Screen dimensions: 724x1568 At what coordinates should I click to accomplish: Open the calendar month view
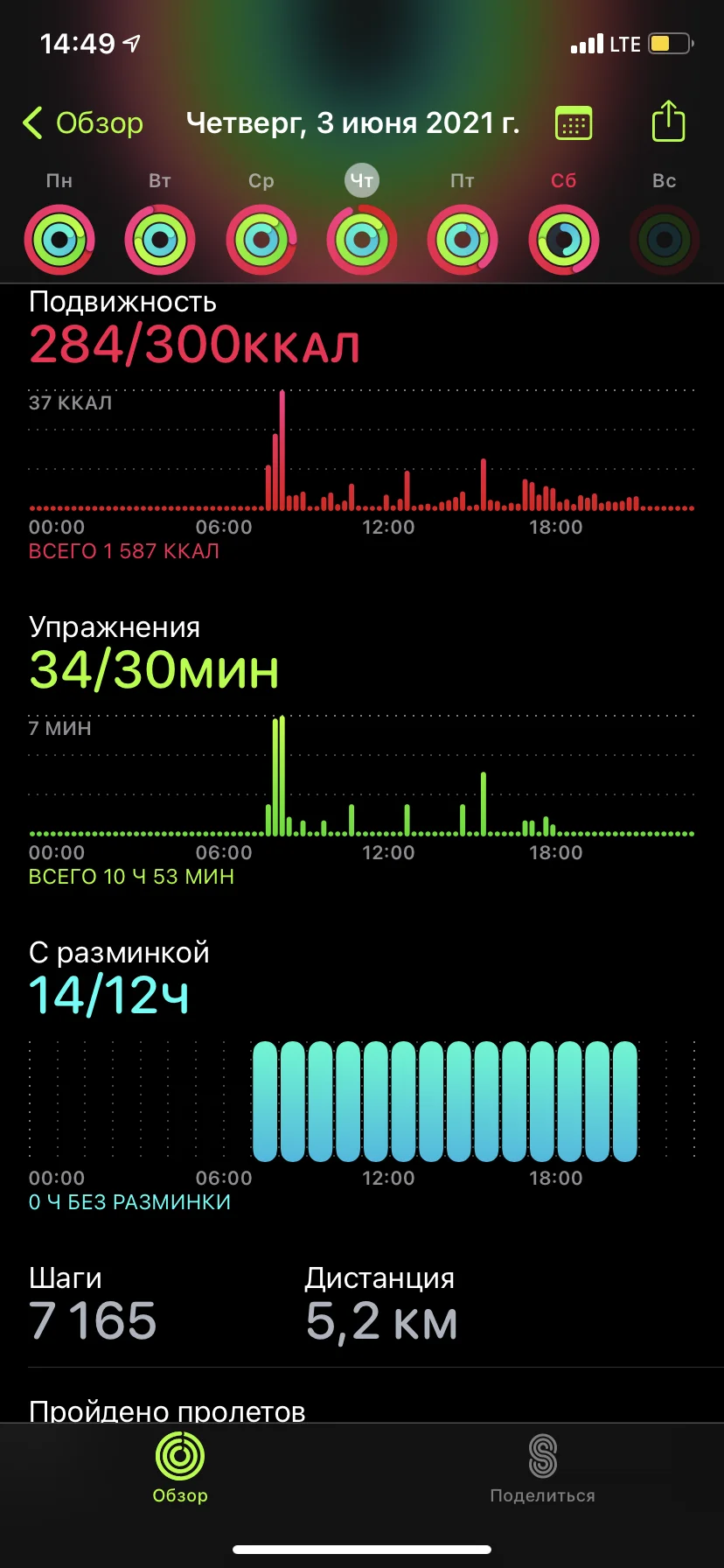coord(574,123)
